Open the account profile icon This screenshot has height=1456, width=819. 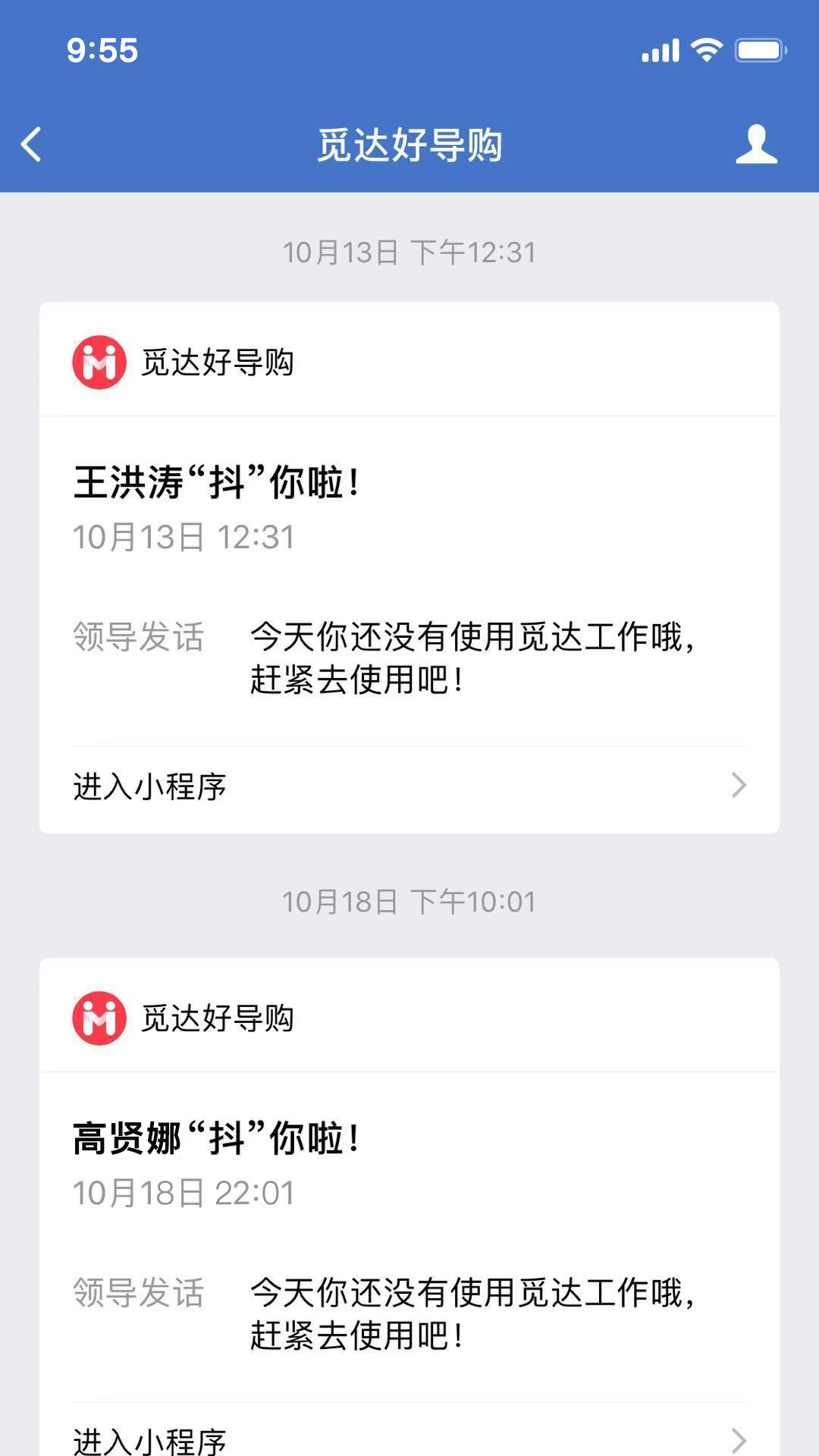coord(756,144)
